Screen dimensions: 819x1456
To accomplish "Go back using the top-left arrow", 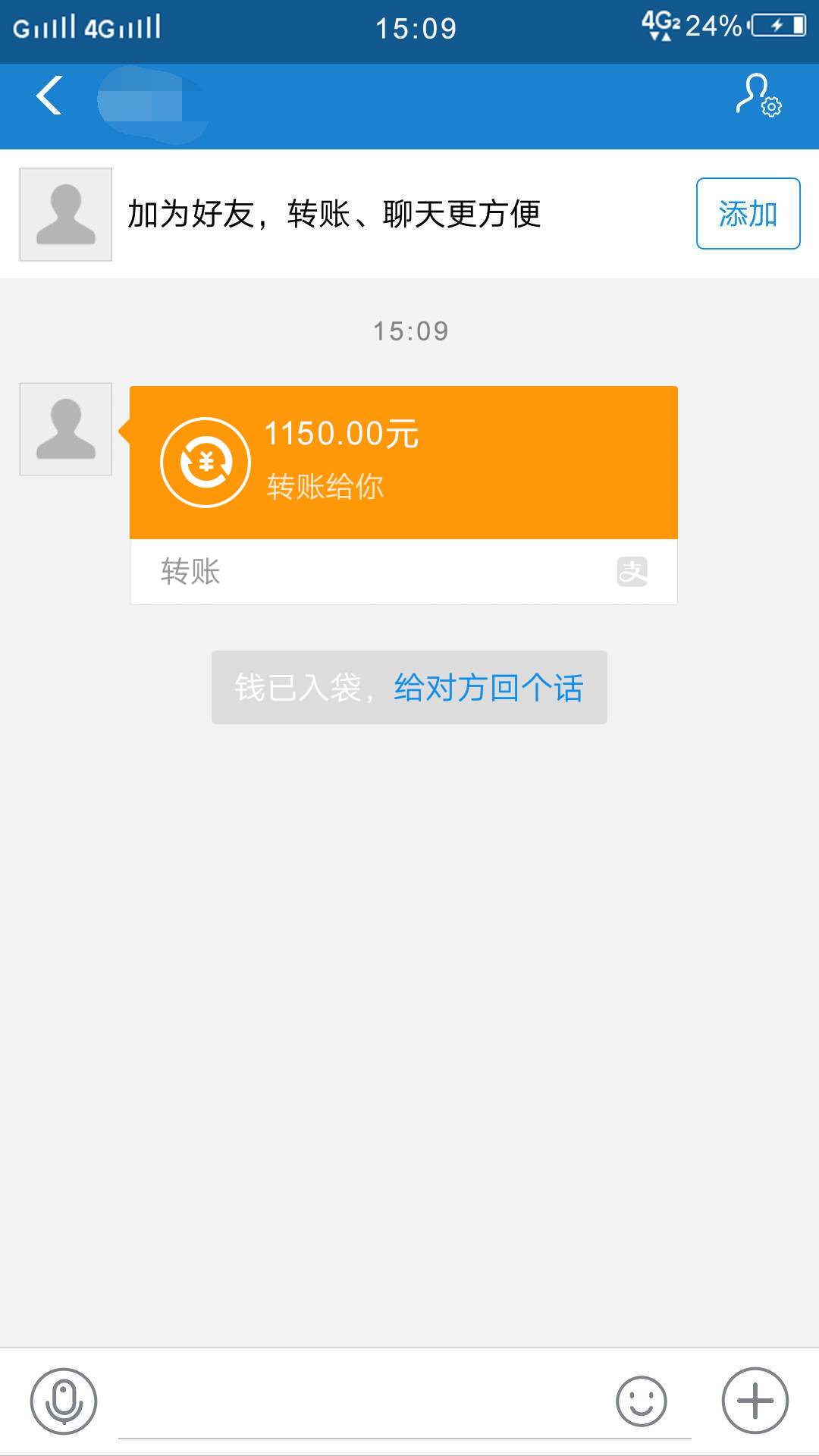I will click(x=49, y=96).
